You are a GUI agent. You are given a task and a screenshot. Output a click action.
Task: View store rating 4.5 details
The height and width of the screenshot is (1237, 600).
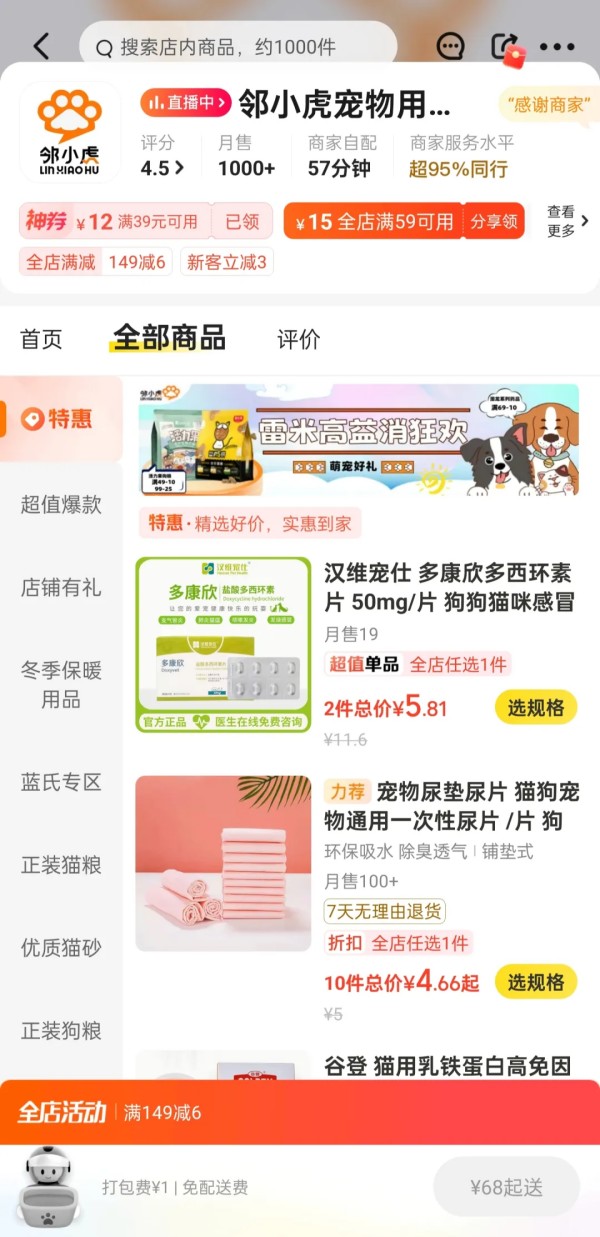point(162,168)
